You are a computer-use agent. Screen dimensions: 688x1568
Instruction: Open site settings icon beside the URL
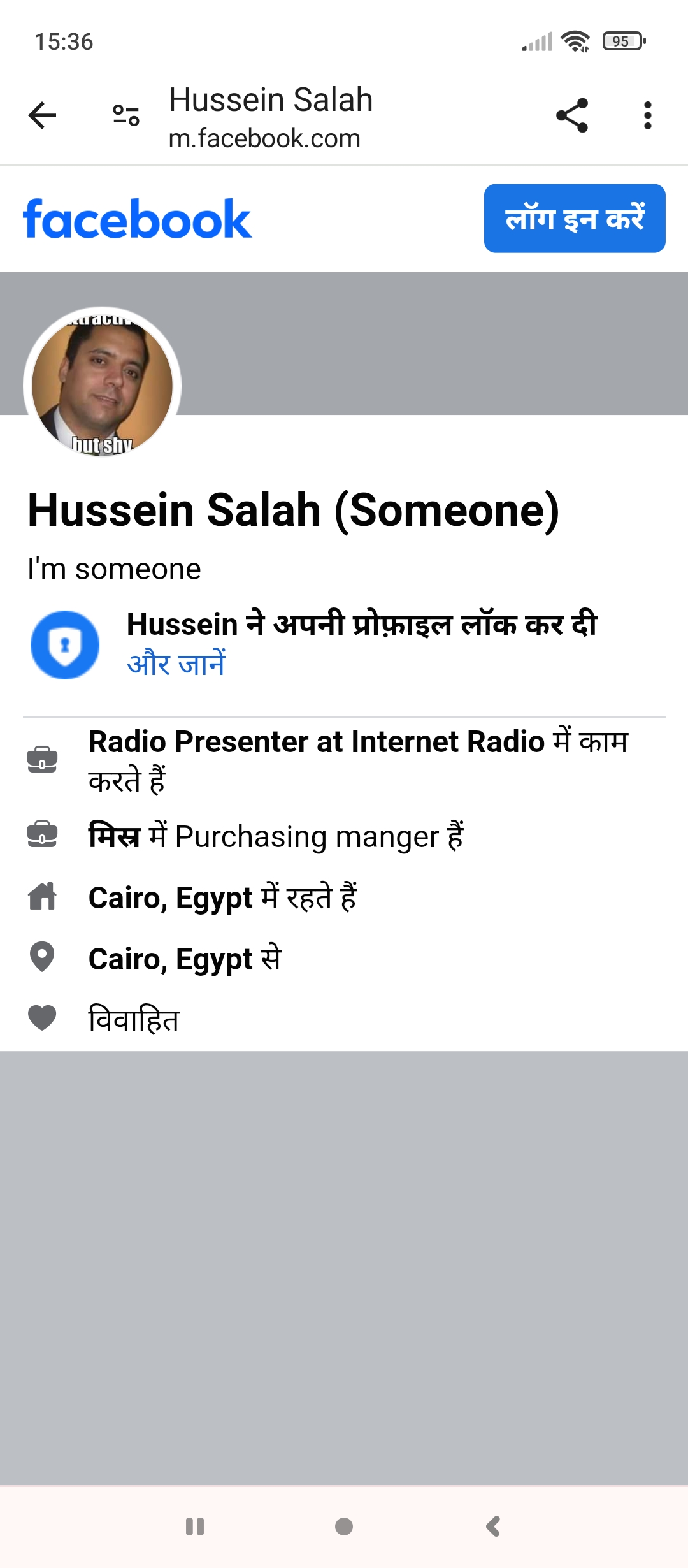(126, 115)
